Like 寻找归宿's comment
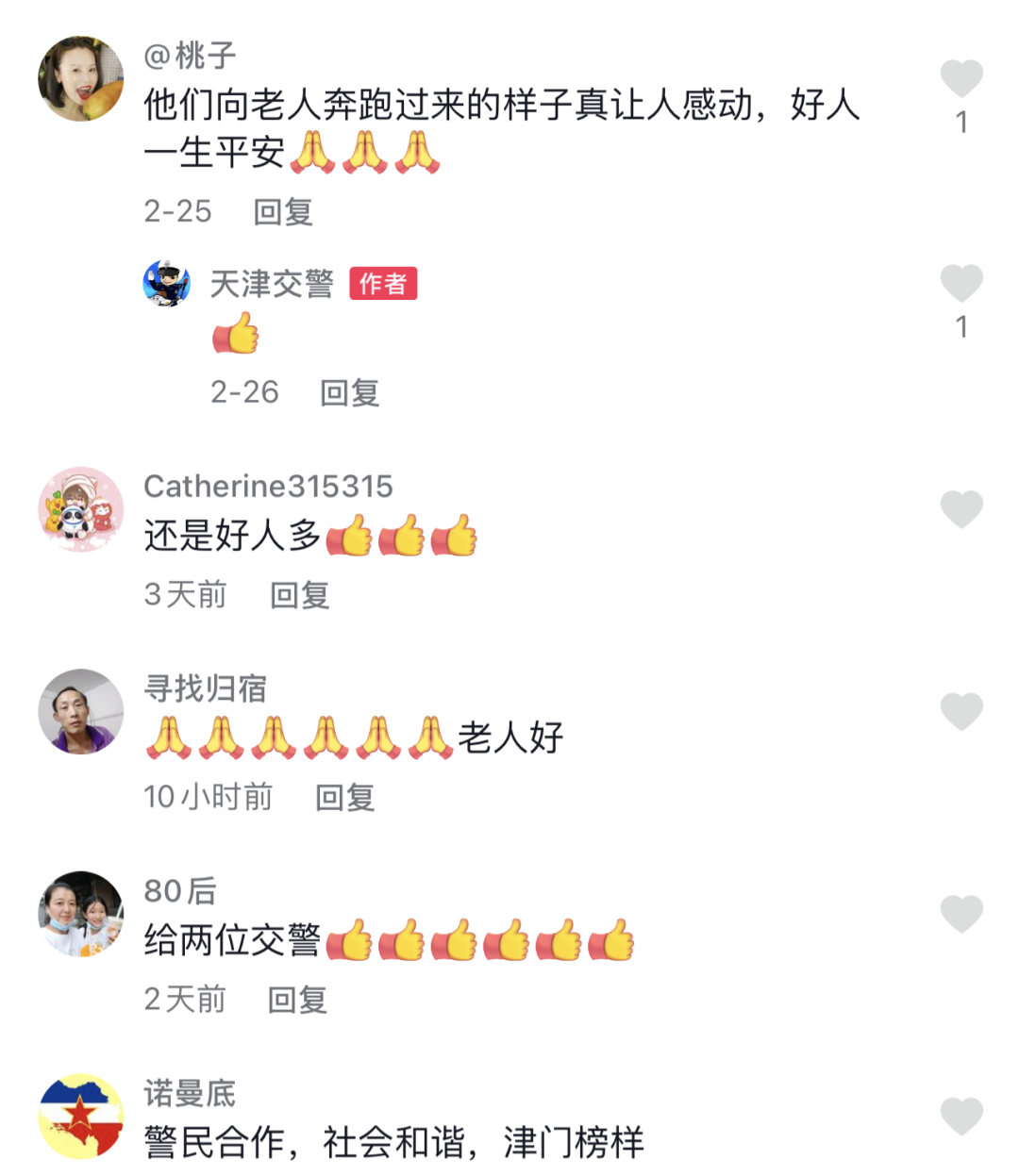The image size is (1019, 1176). pyautogui.click(x=961, y=712)
